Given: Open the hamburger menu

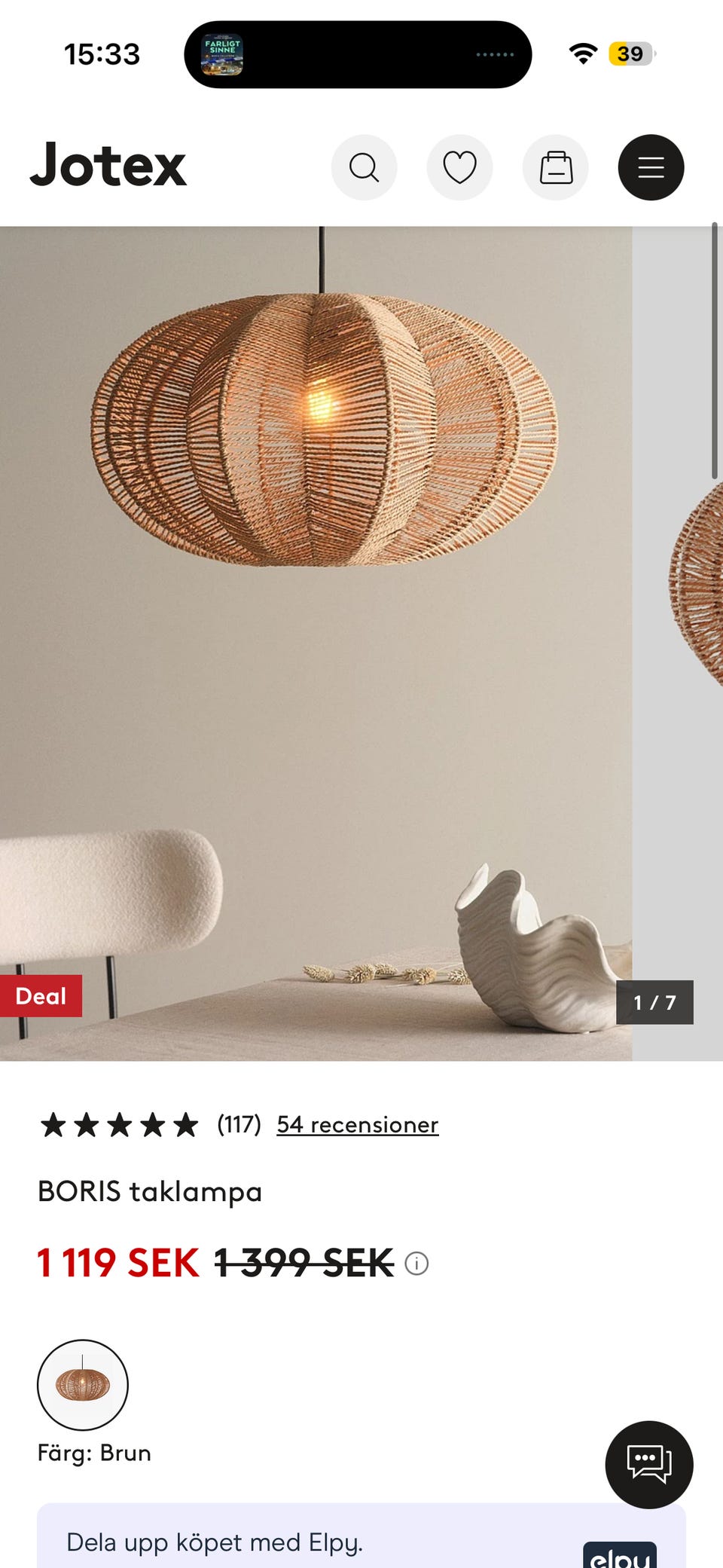Looking at the screenshot, I should [651, 167].
